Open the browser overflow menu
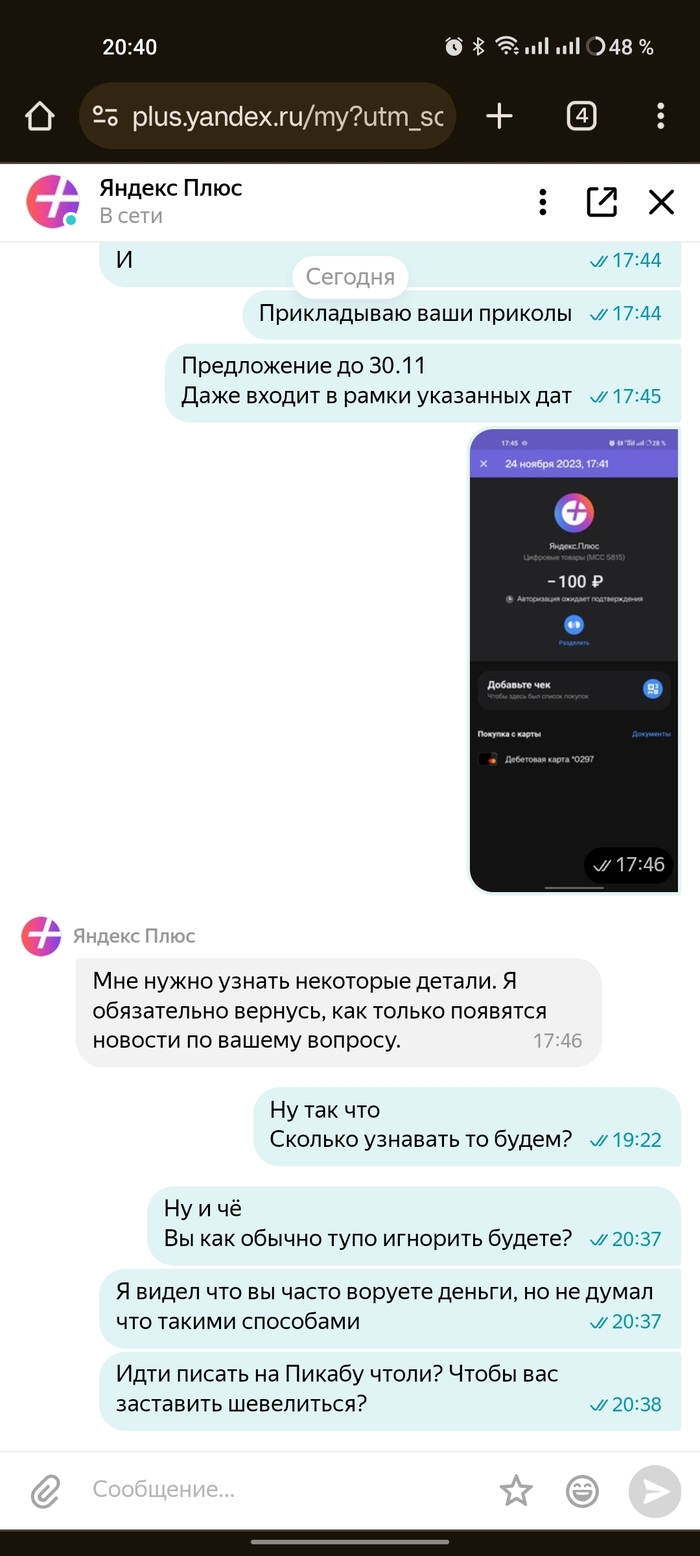The width and height of the screenshot is (700, 1556). [660, 116]
